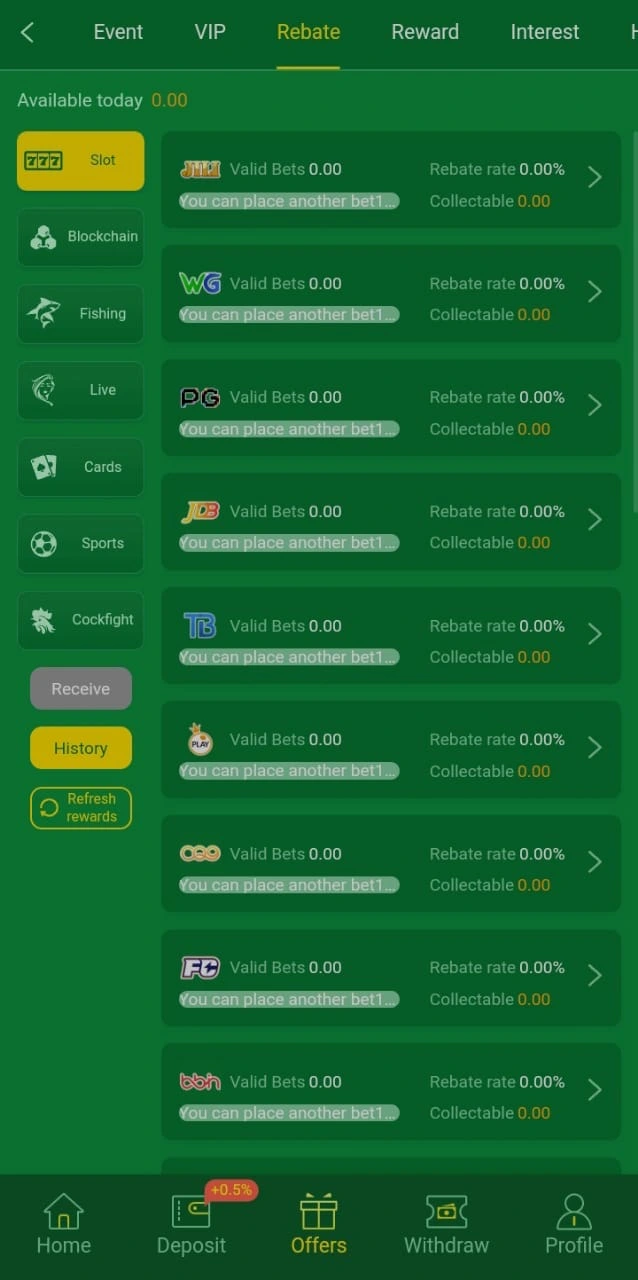Switch to the Event tab
Image resolution: width=638 pixels, height=1280 pixels.
tap(118, 32)
